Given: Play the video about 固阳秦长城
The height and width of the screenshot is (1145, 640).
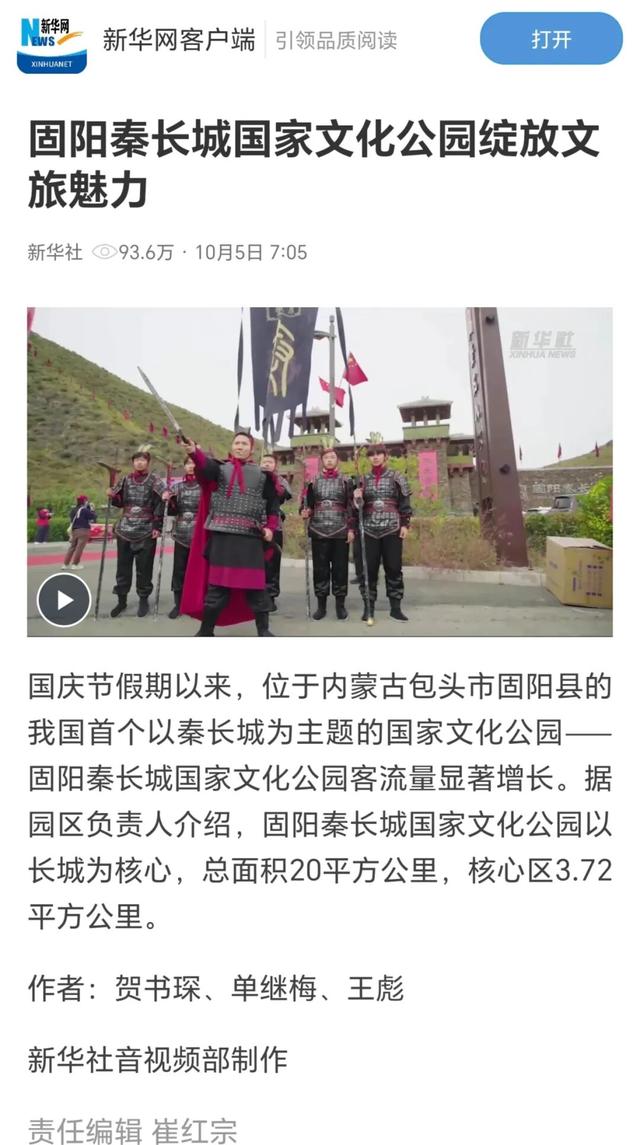Looking at the screenshot, I should click(64, 600).
